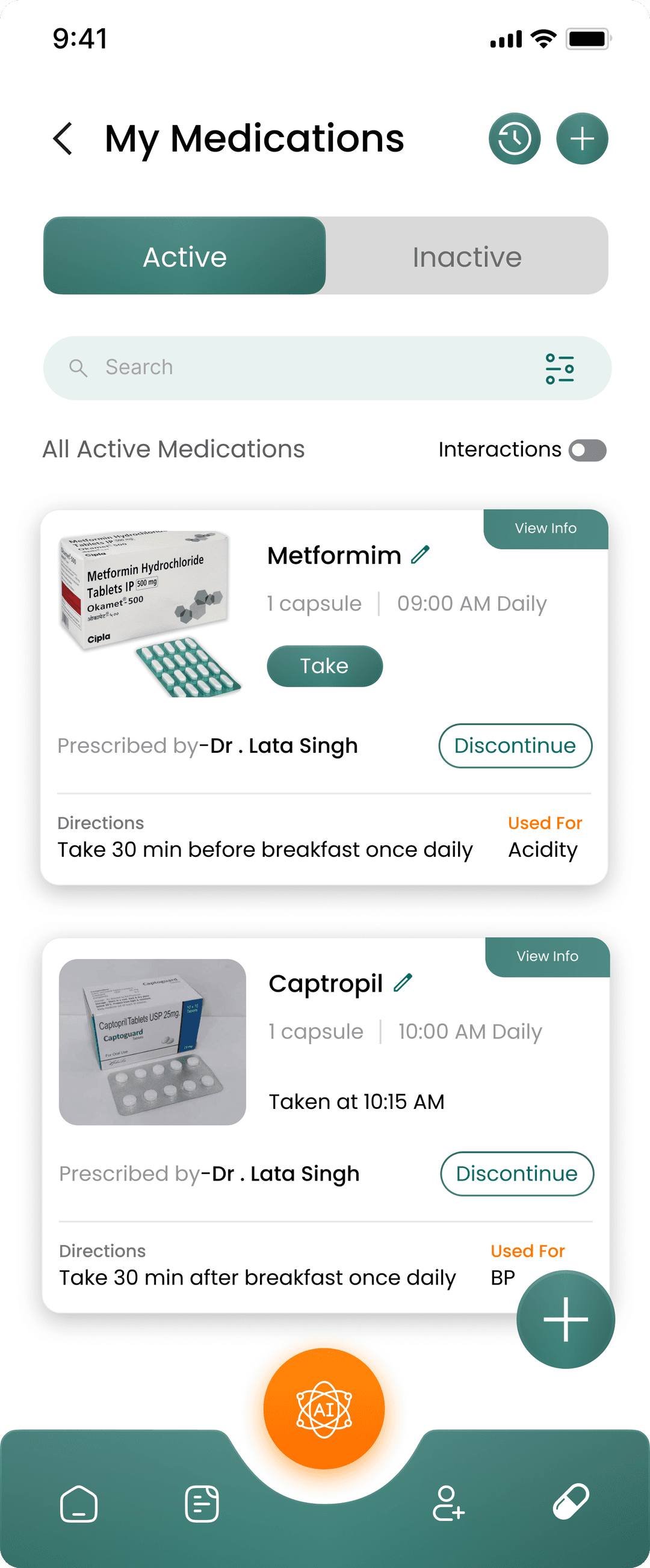The height and width of the screenshot is (1568, 650).
Task: Open medication history clock icon
Action: click(x=514, y=139)
